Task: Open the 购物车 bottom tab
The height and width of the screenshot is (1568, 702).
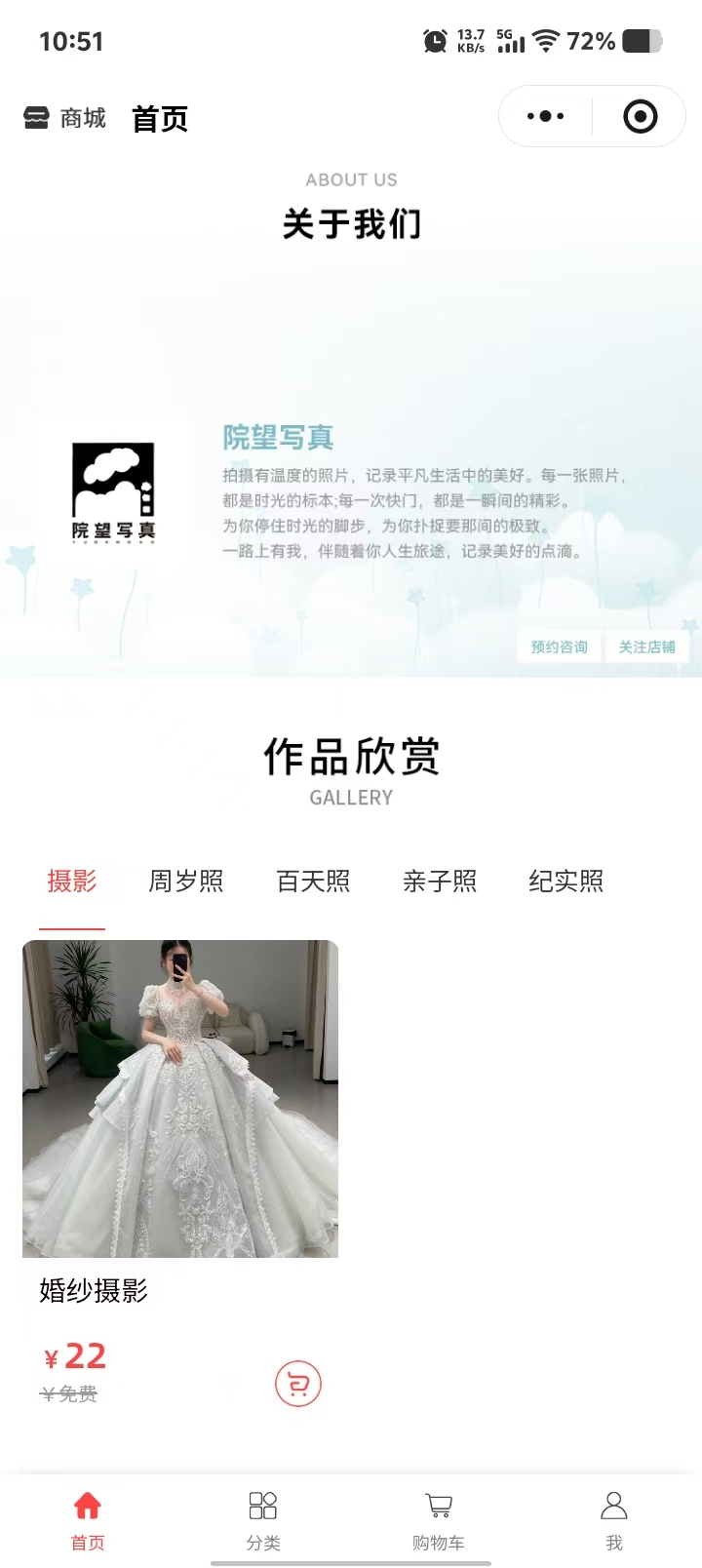Action: pos(439,1519)
